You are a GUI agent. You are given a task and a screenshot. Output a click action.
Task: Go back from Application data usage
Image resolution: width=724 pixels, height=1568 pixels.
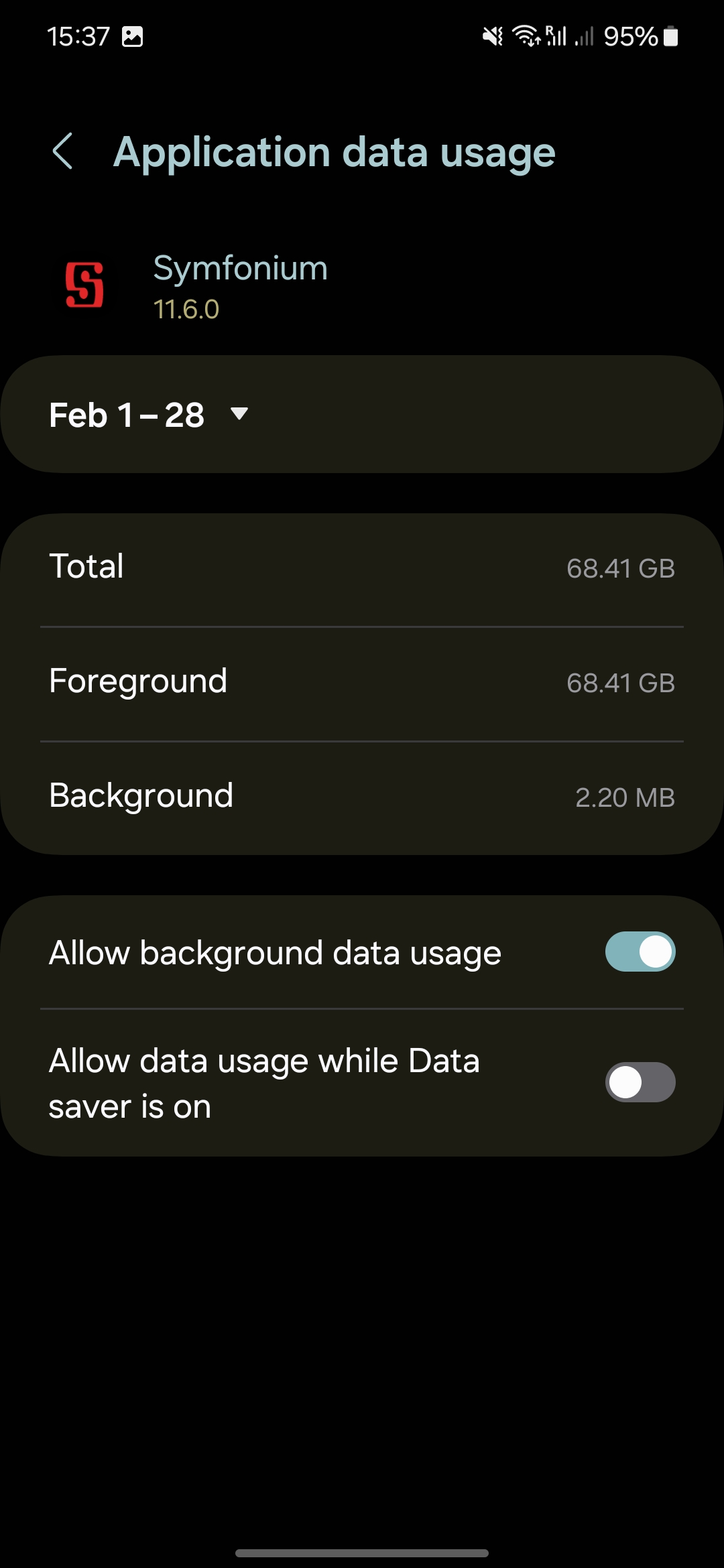[x=62, y=151]
